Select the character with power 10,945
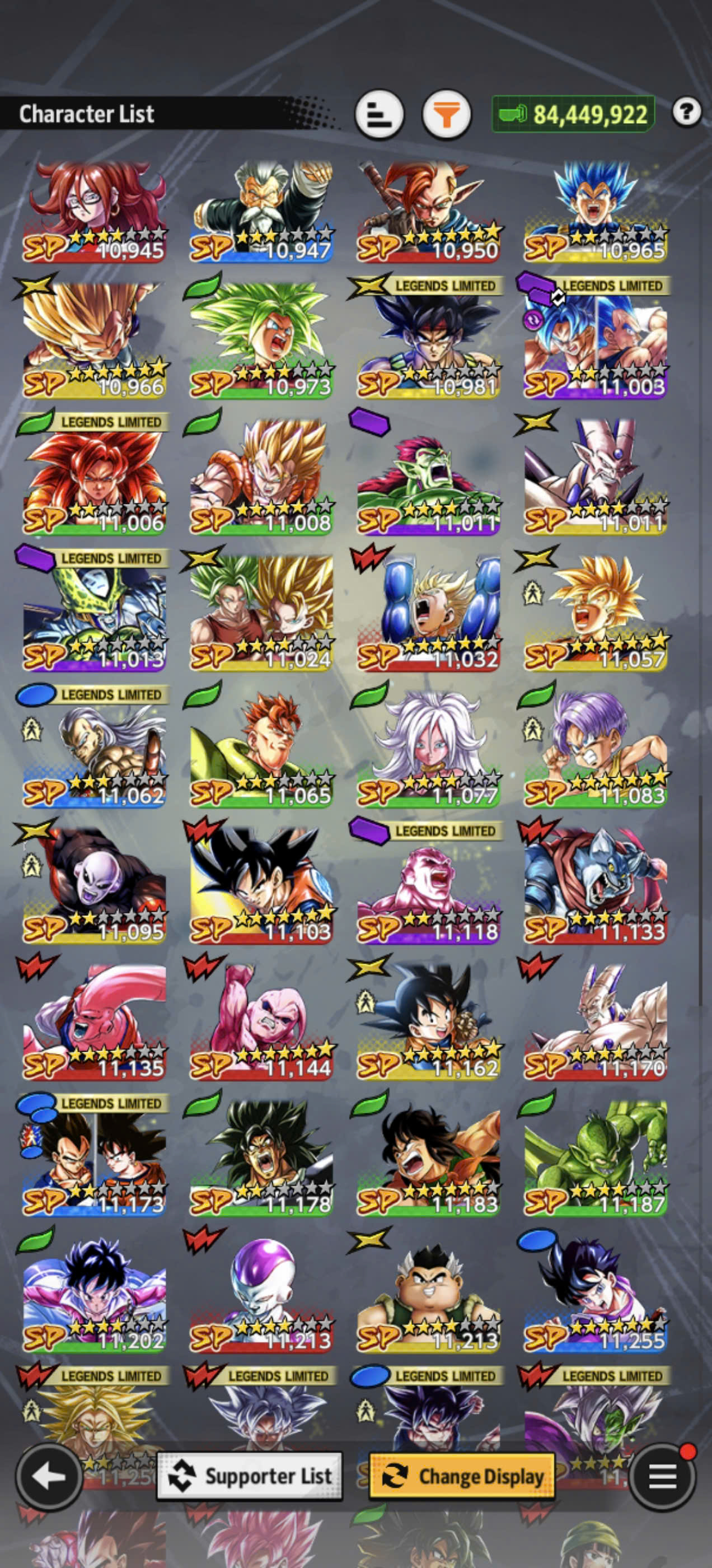This screenshot has width=712, height=1568. [95, 211]
